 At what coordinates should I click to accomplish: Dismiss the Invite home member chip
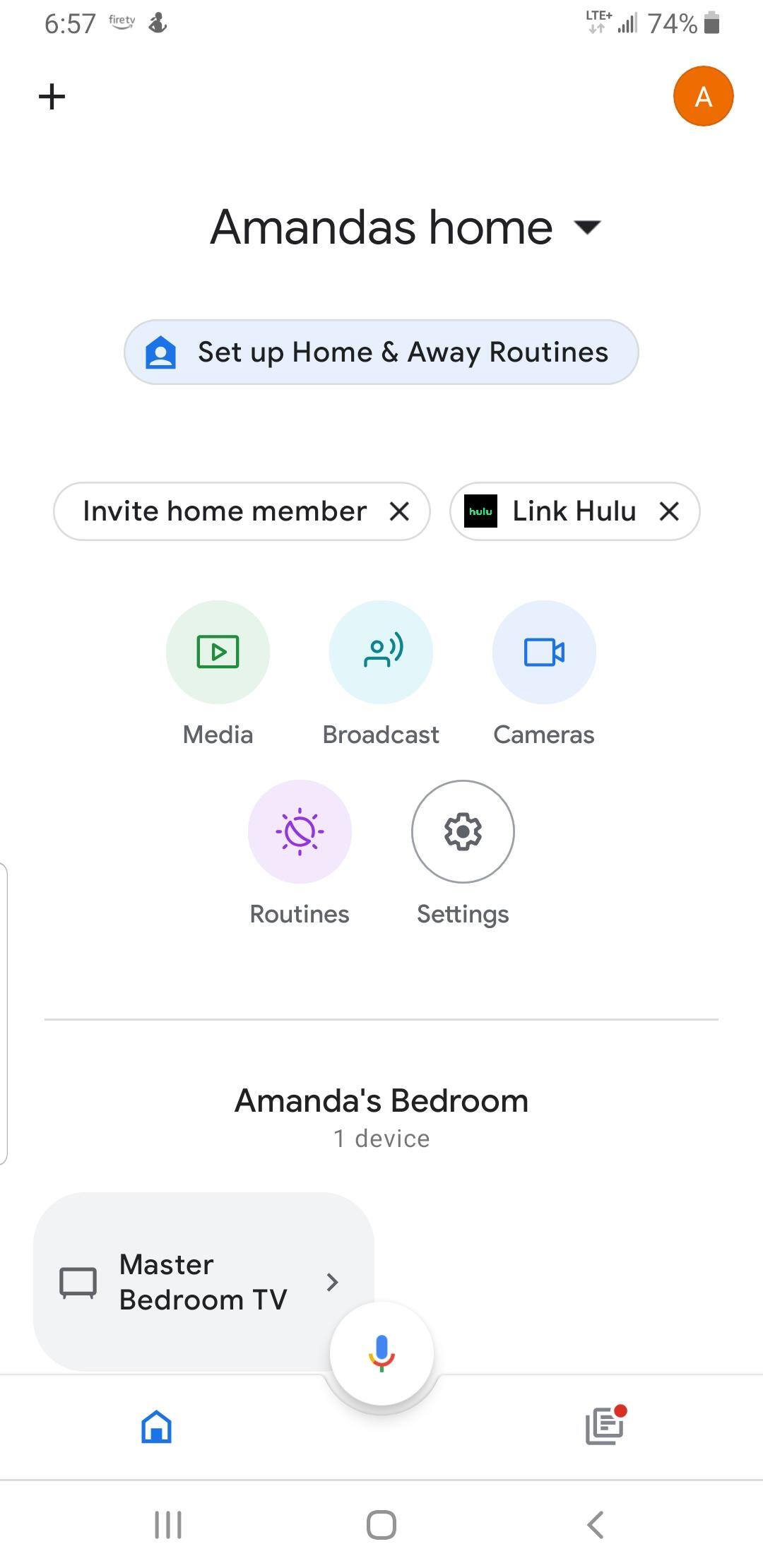[x=399, y=511]
